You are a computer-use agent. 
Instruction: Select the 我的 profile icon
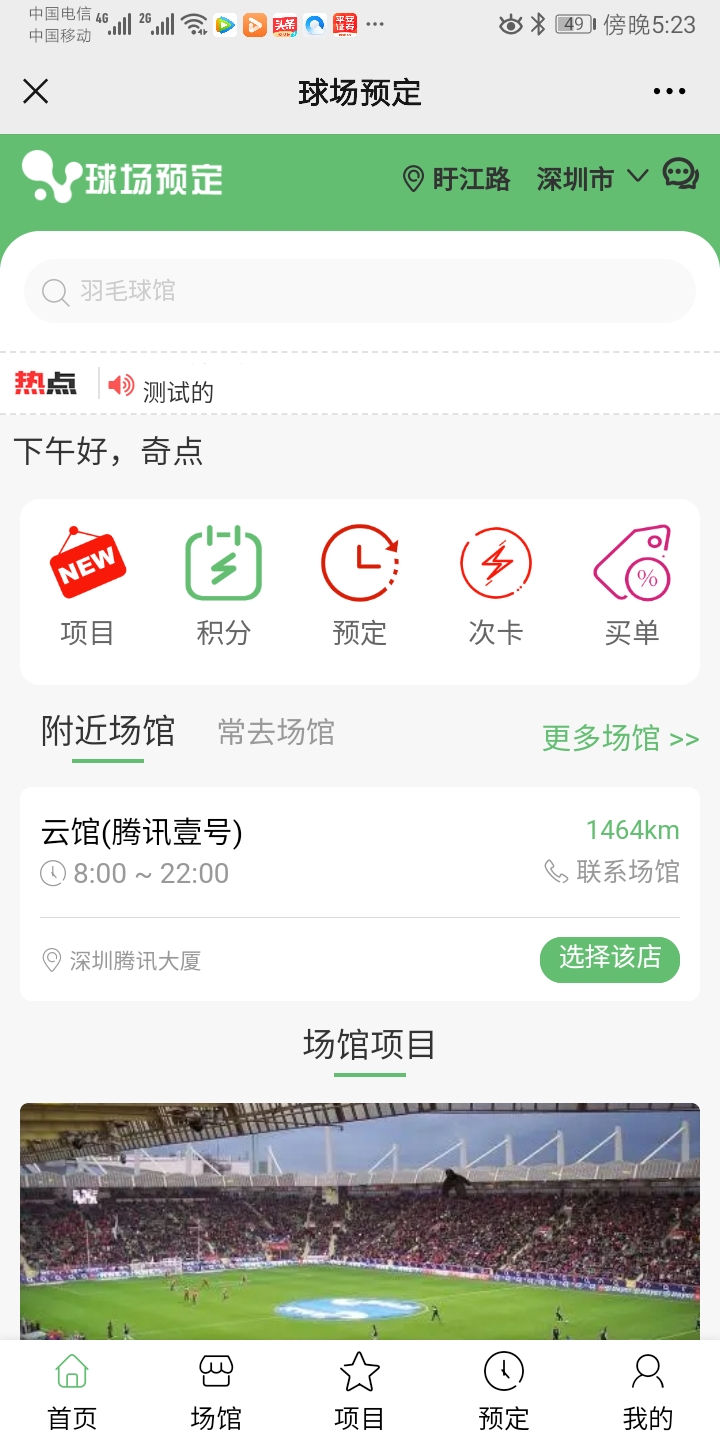(648, 1385)
